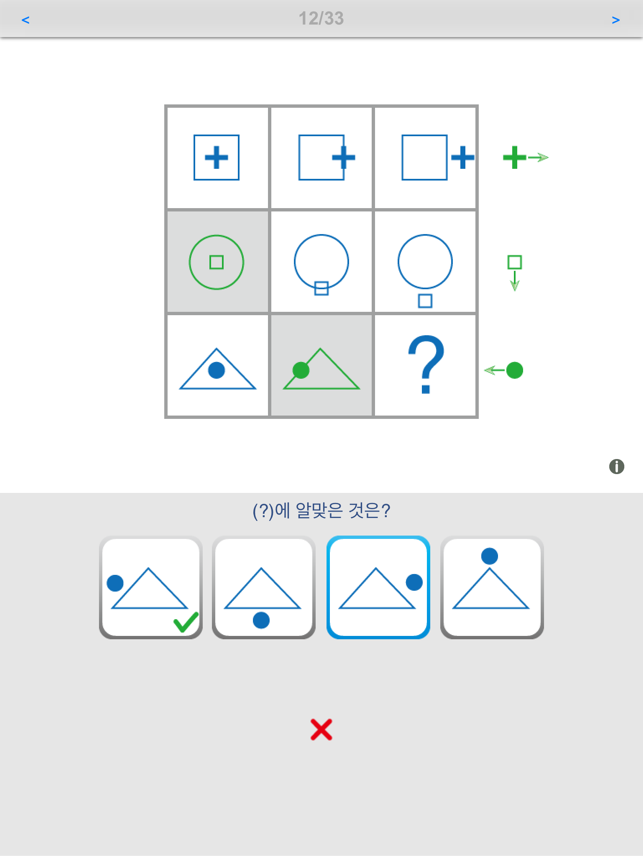Screen dimensions: 643x857
Task: Open the info icon
Action: [x=617, y=467]
